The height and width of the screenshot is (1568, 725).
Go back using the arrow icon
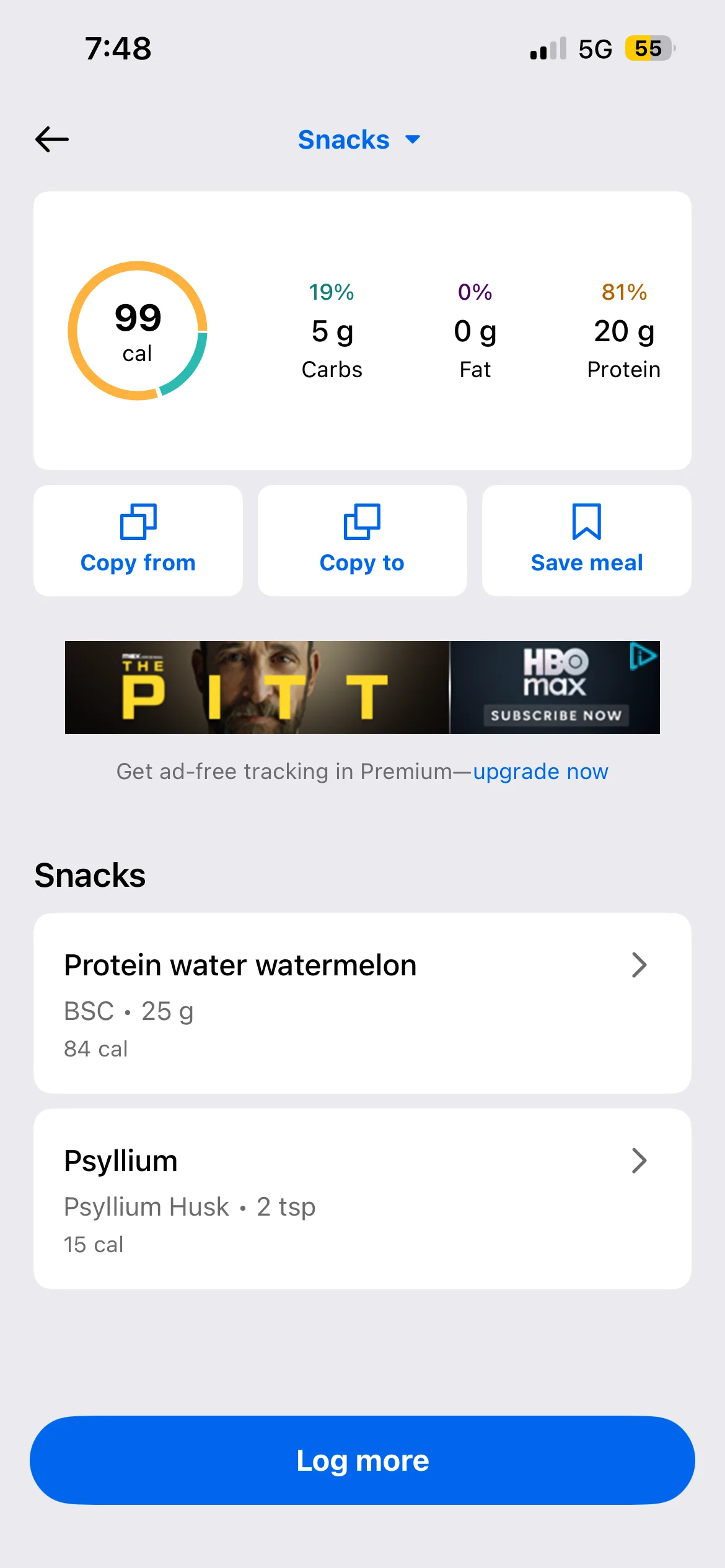pos(52,139)
